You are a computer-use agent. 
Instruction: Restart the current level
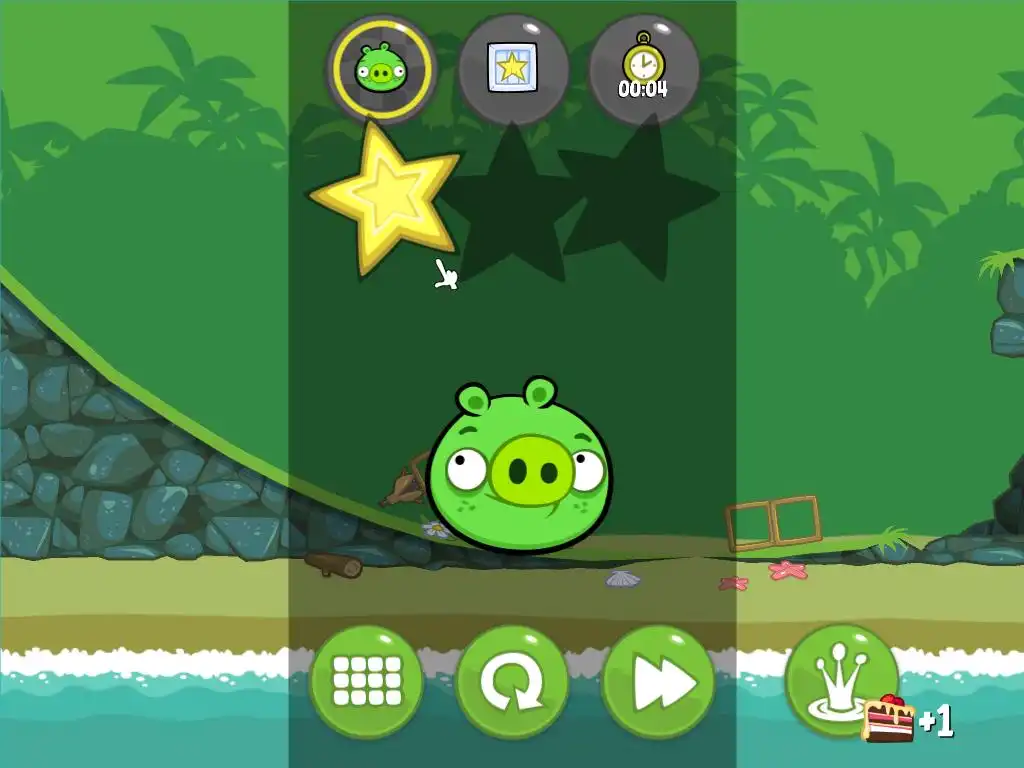(x=512, y=682)
